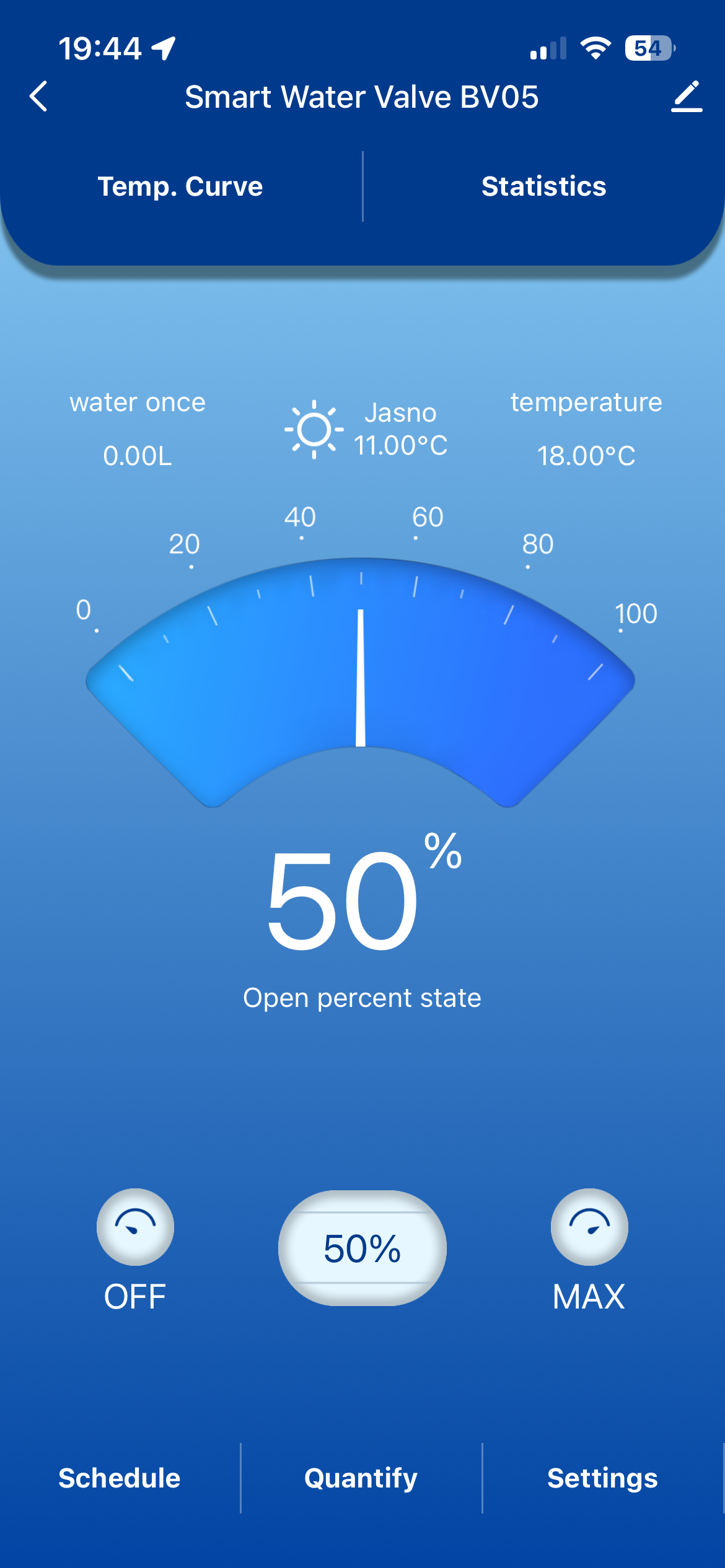Go back from Smart Water Valve screen
The image size is (725, 1568).
click(38, 97)
